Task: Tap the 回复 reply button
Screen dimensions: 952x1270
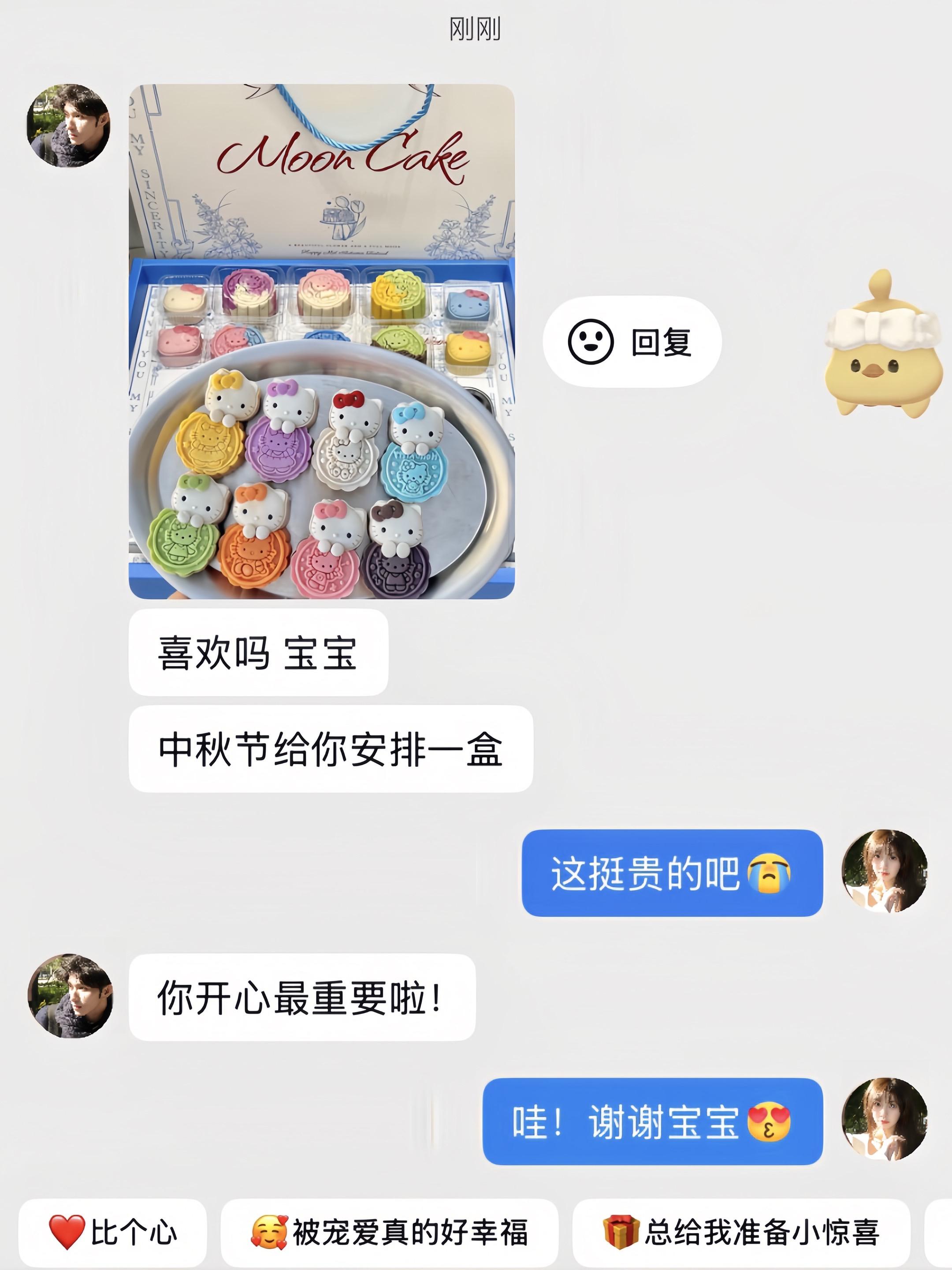Action: [631, 342]
